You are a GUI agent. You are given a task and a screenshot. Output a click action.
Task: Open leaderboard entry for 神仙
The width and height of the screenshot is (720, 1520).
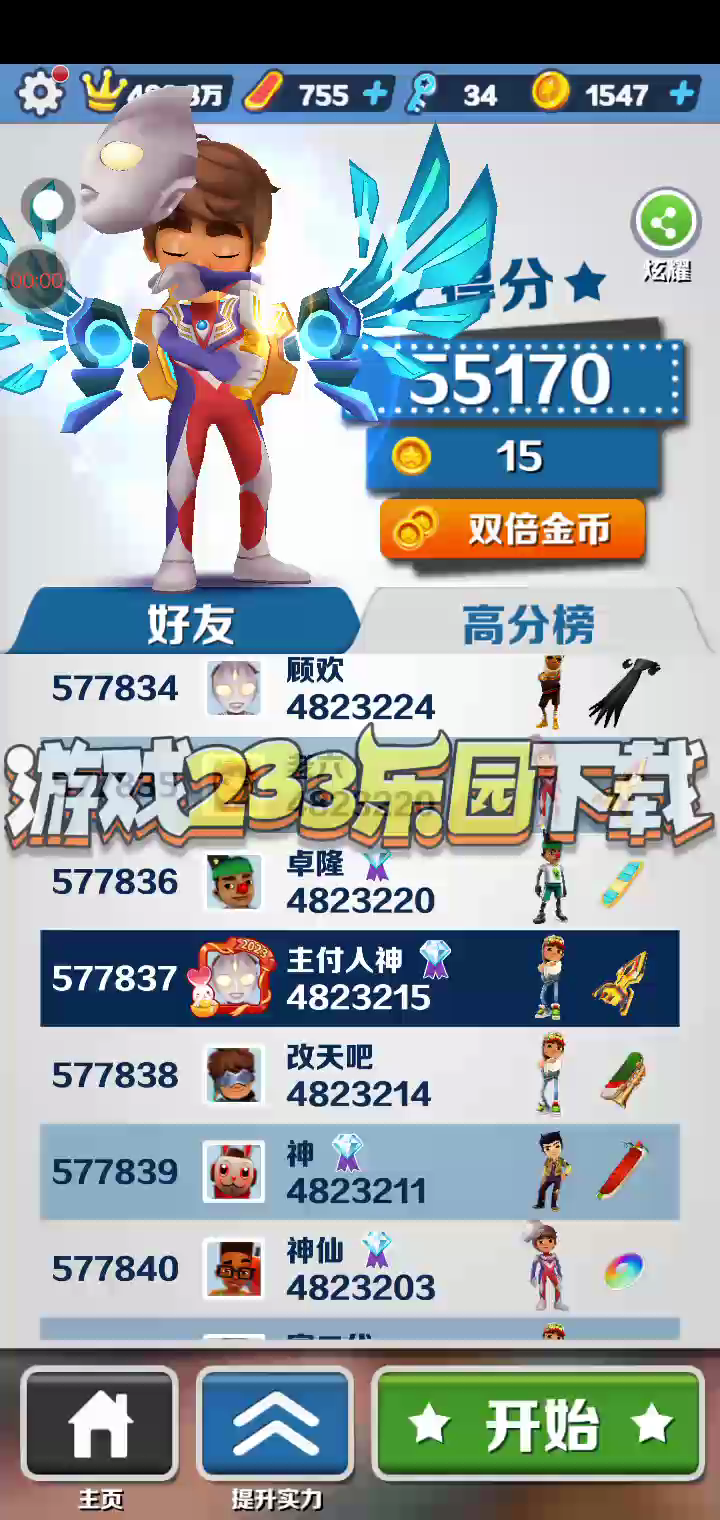tap(360, 1268)
